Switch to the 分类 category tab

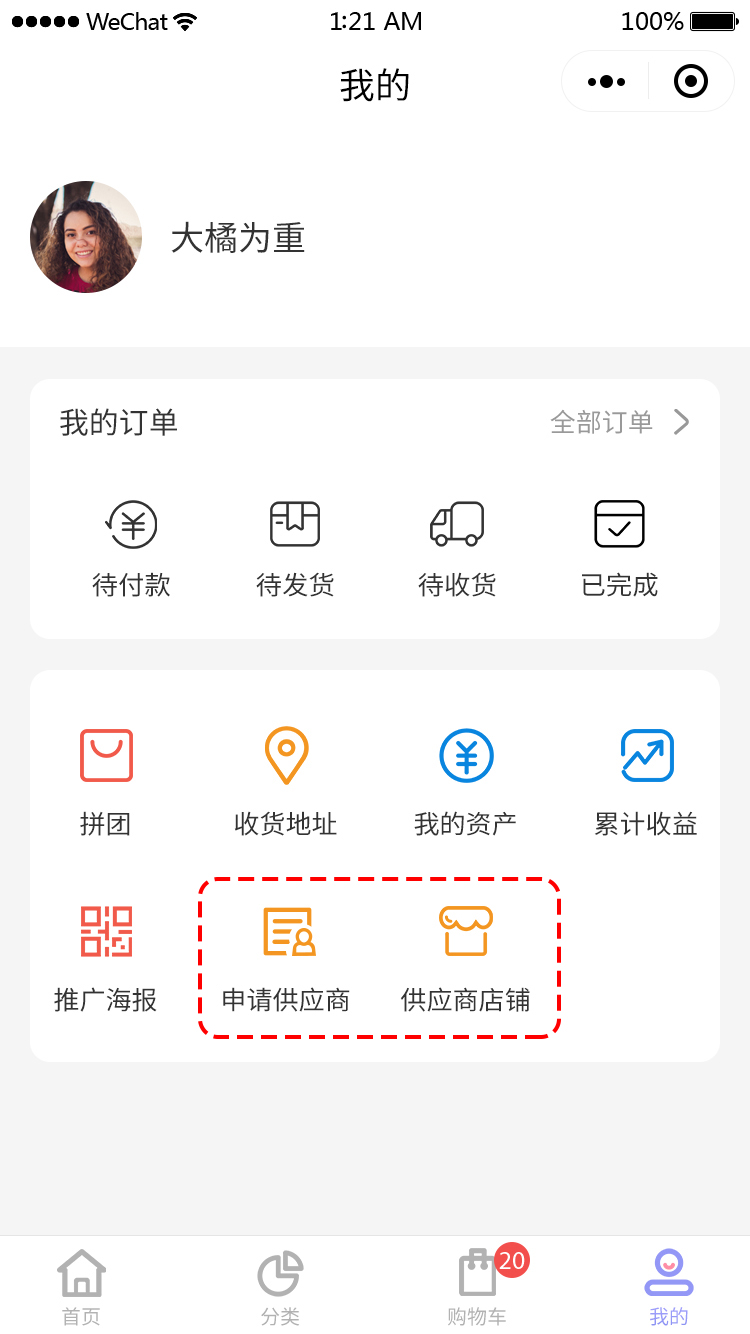tap(280, 1286)
